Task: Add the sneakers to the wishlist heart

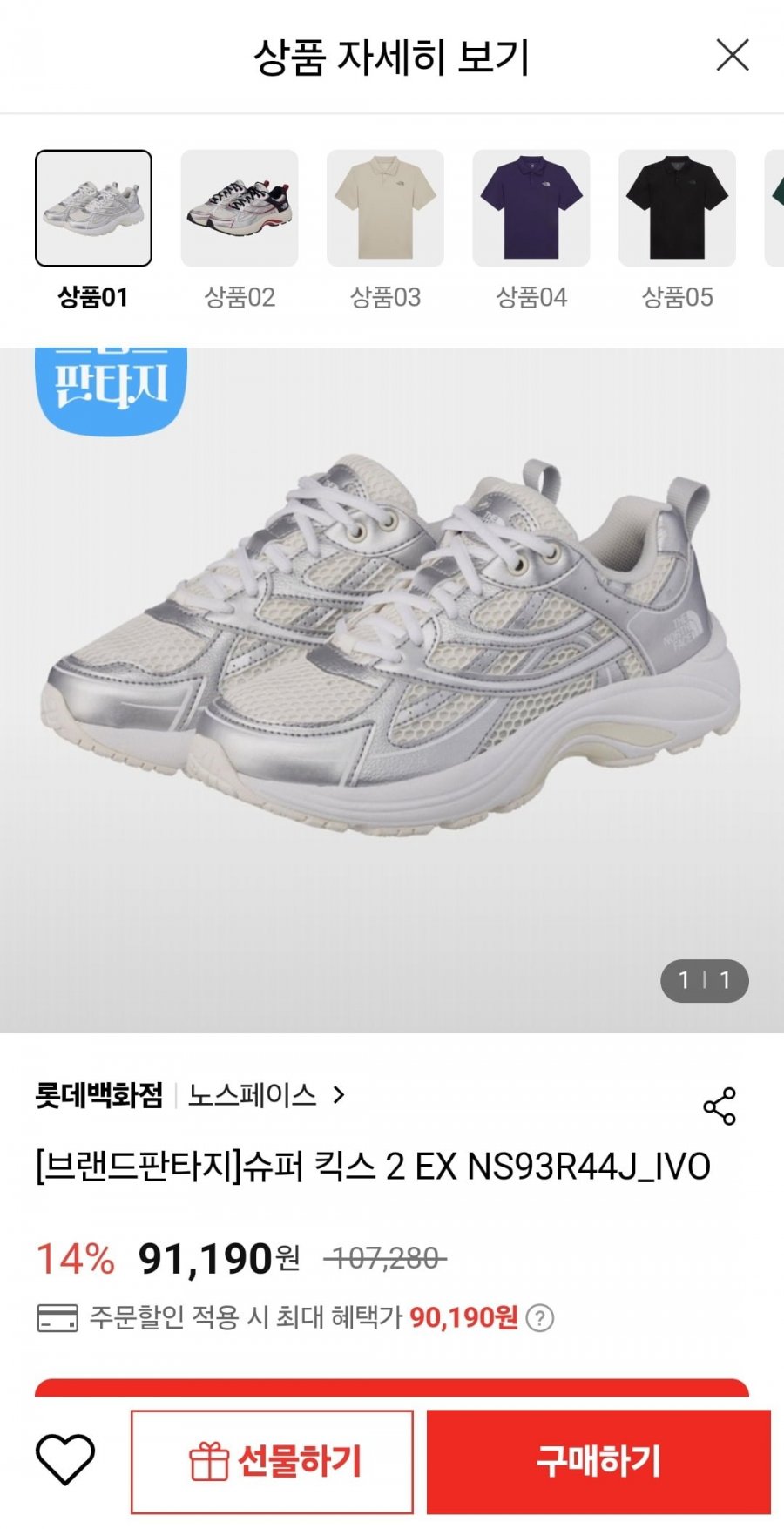Action: click(x=64, y=1460)
